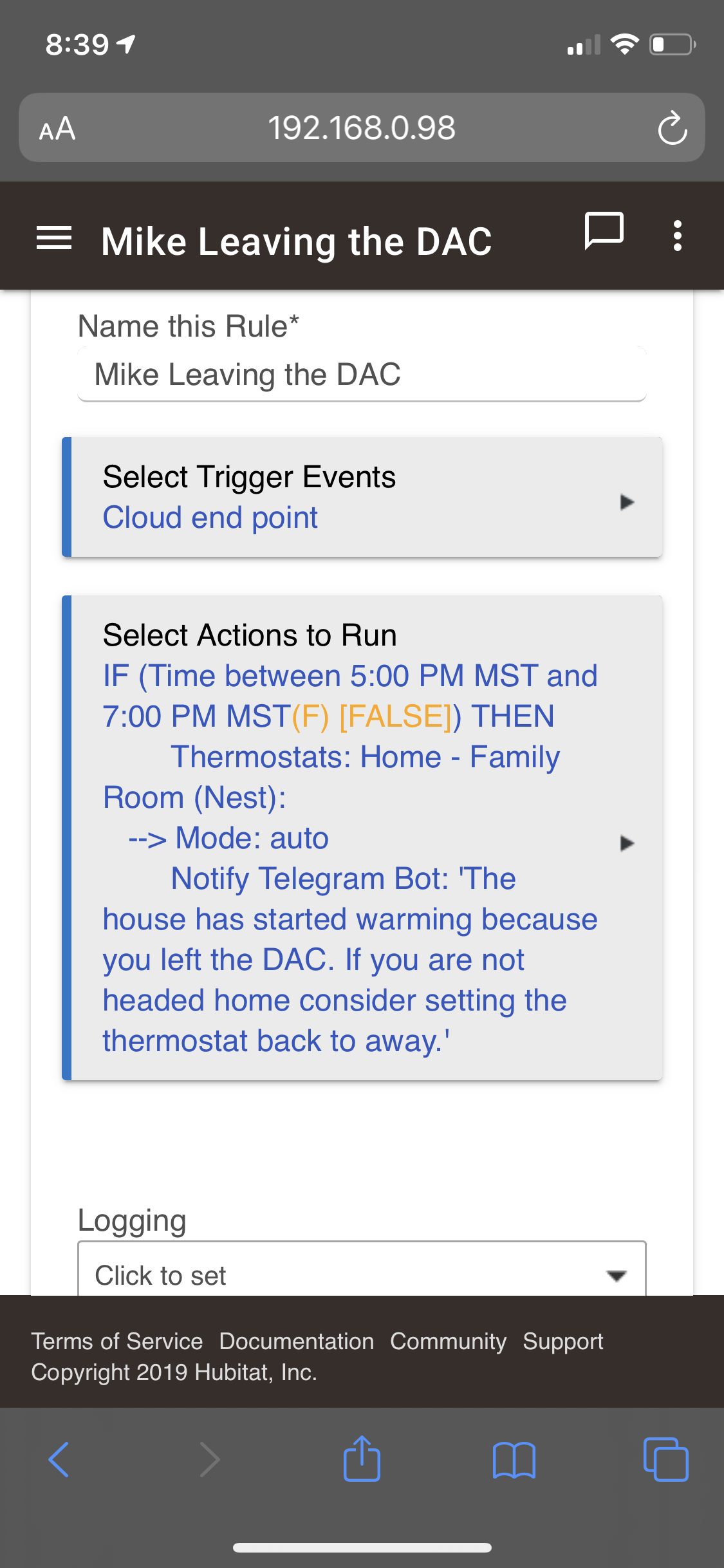
Task: Open the hamburger navigation menu
Action: pyautogui.click(x=54, y=238)
